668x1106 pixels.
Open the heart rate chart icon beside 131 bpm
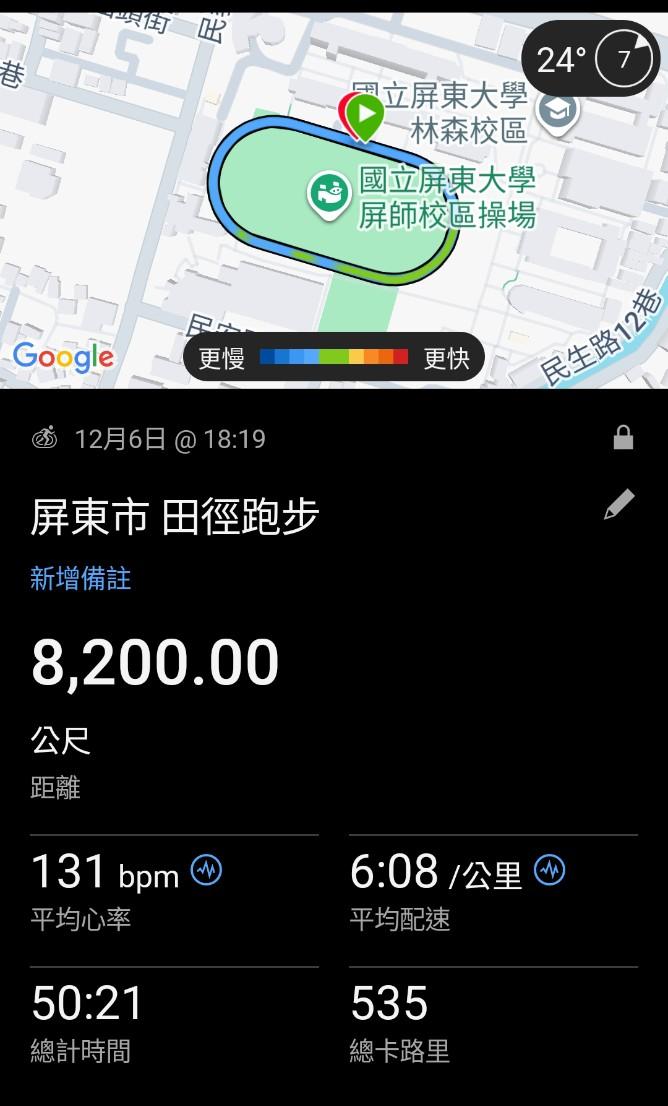tap(206, 870)
